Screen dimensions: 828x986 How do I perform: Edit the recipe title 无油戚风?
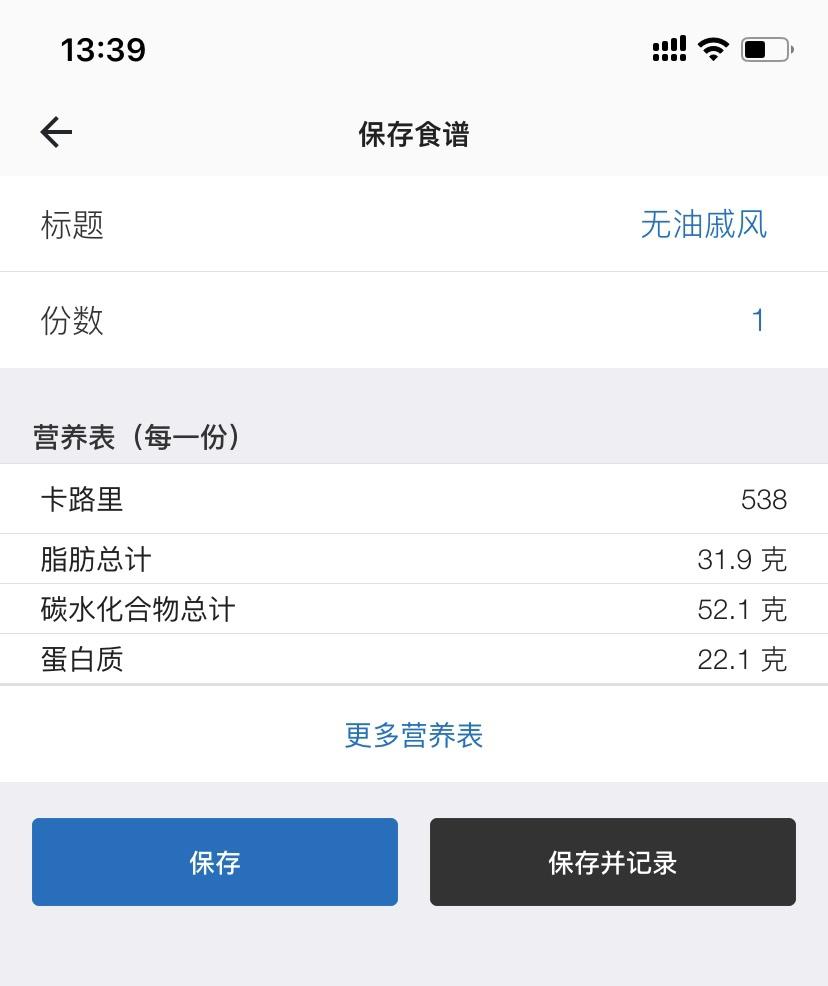[703, 224]
